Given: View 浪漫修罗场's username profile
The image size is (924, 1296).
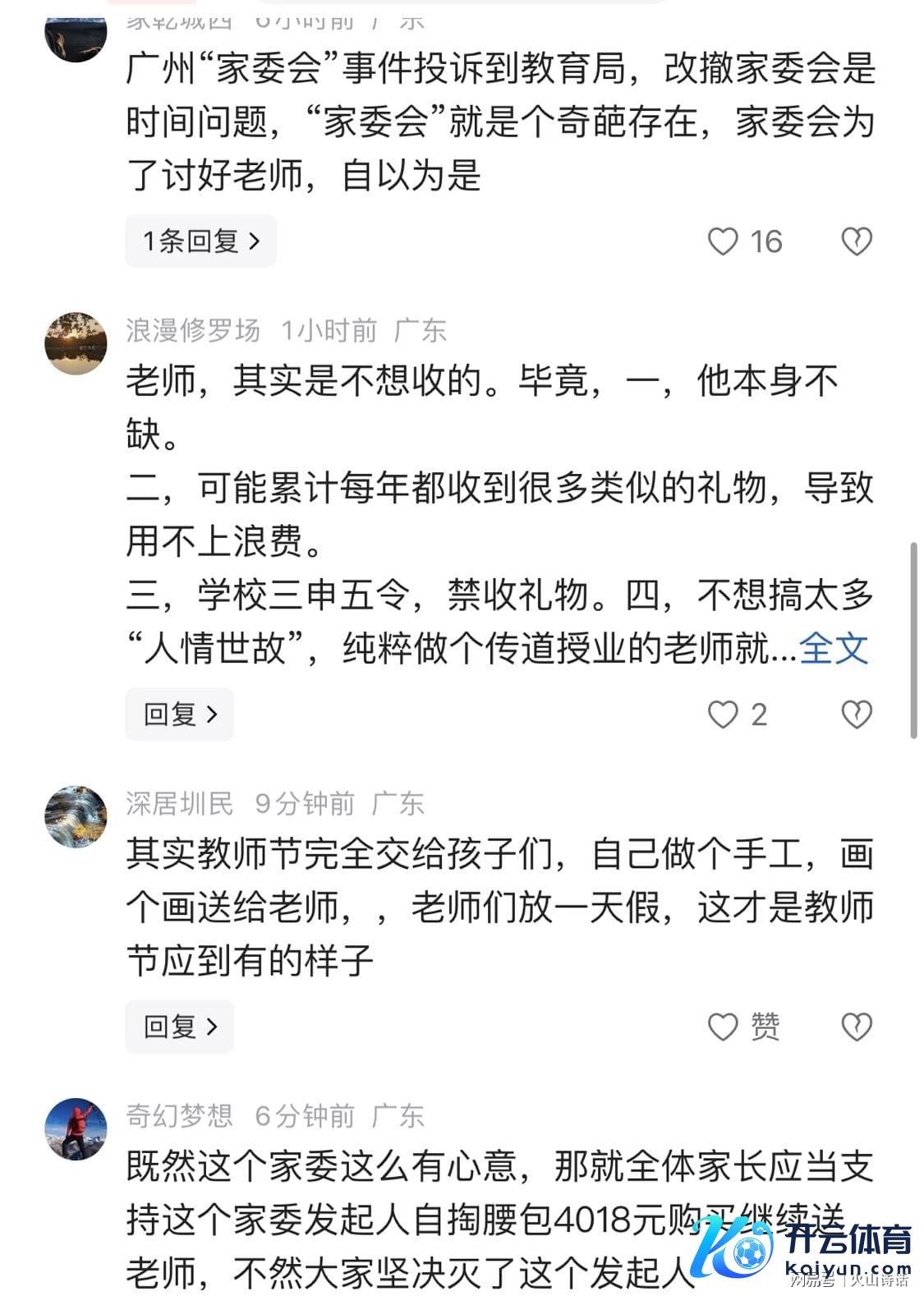Looking at the screenshot, I should pos(193,330).
